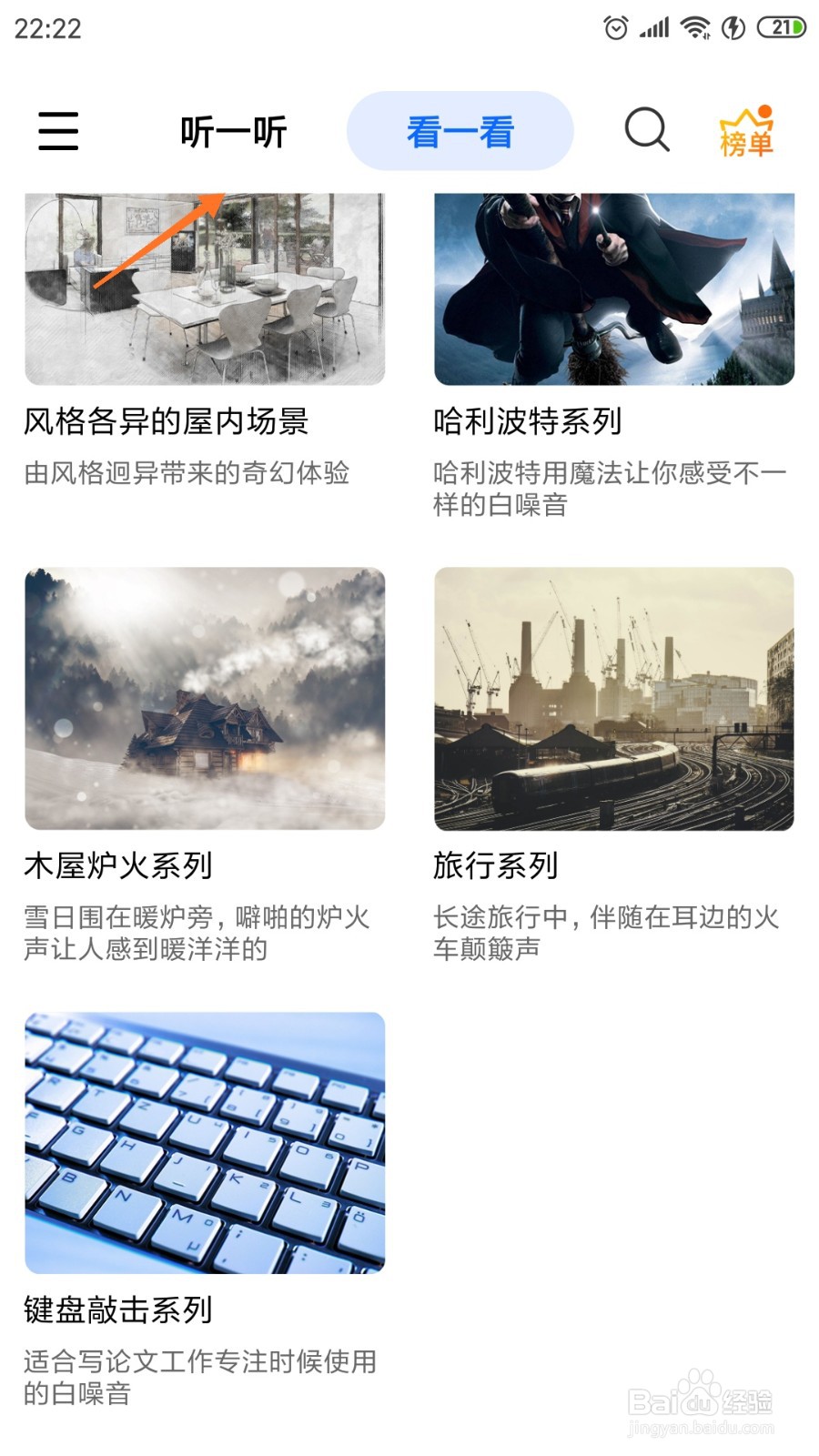Open the hamburger navigation menu

coord(58,130)
